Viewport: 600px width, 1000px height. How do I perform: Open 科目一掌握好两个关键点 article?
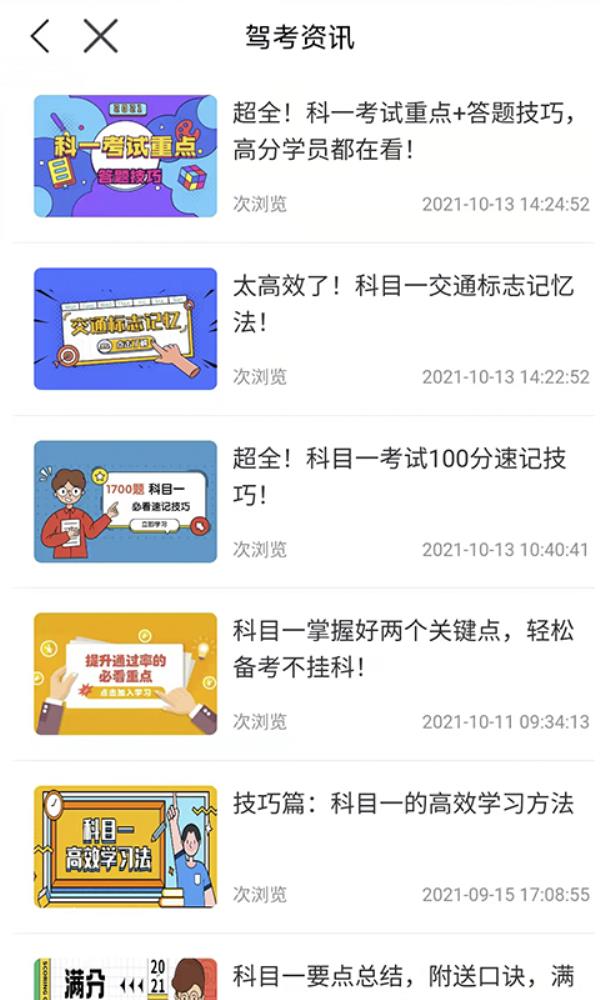click(x=403, y=649)
